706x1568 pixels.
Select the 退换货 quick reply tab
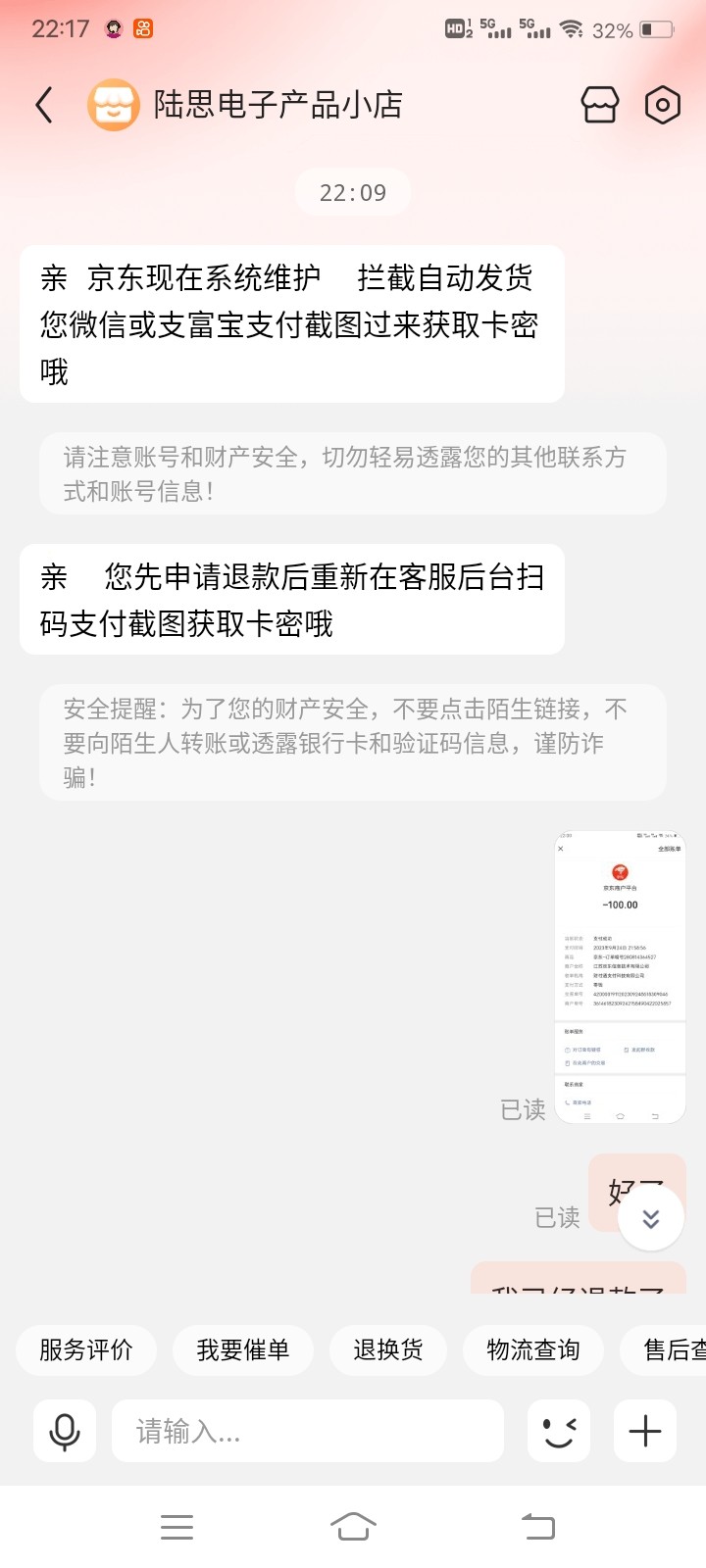point(388,1349)
